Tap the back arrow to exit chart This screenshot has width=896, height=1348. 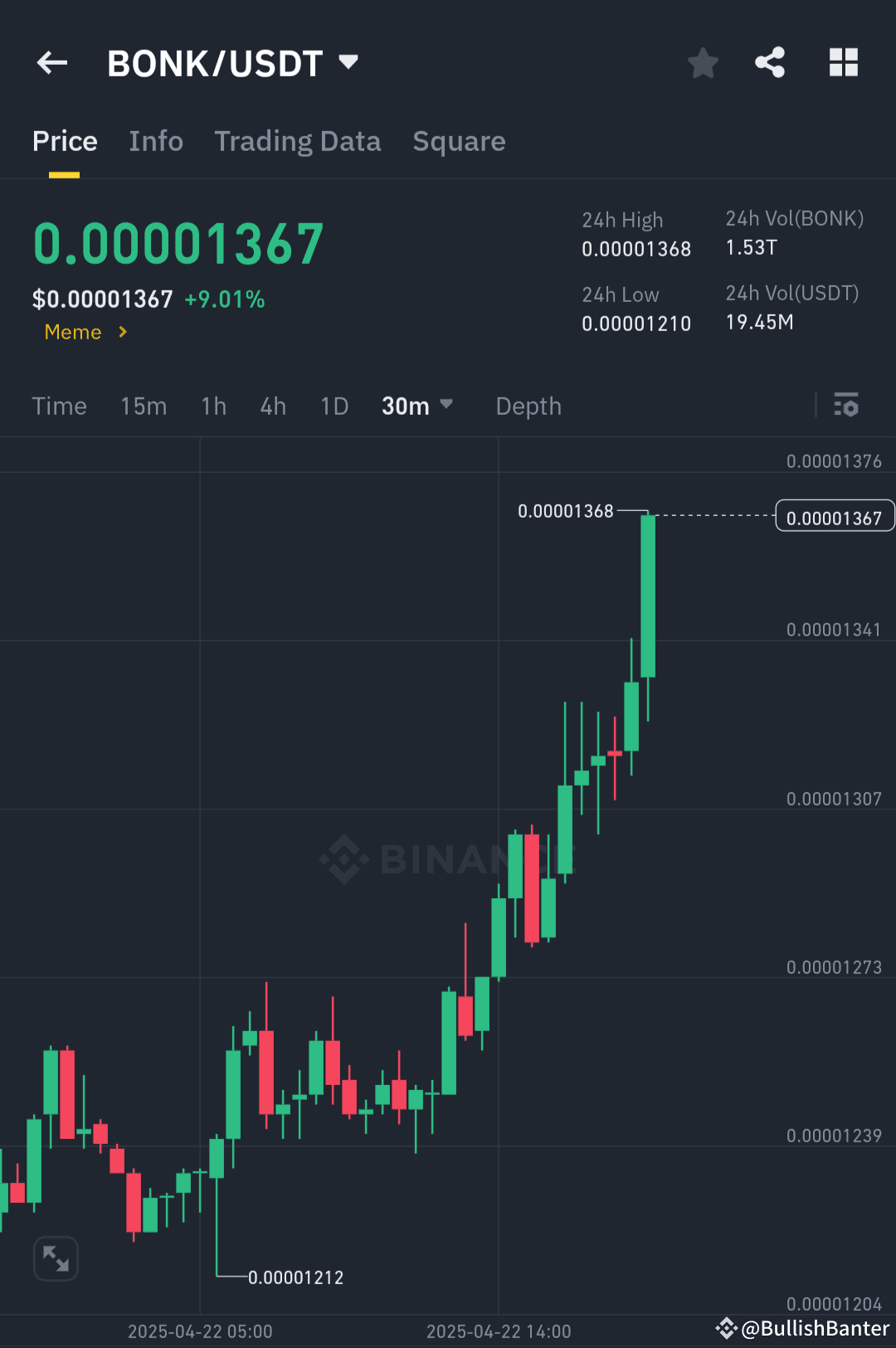click(51, 62)
